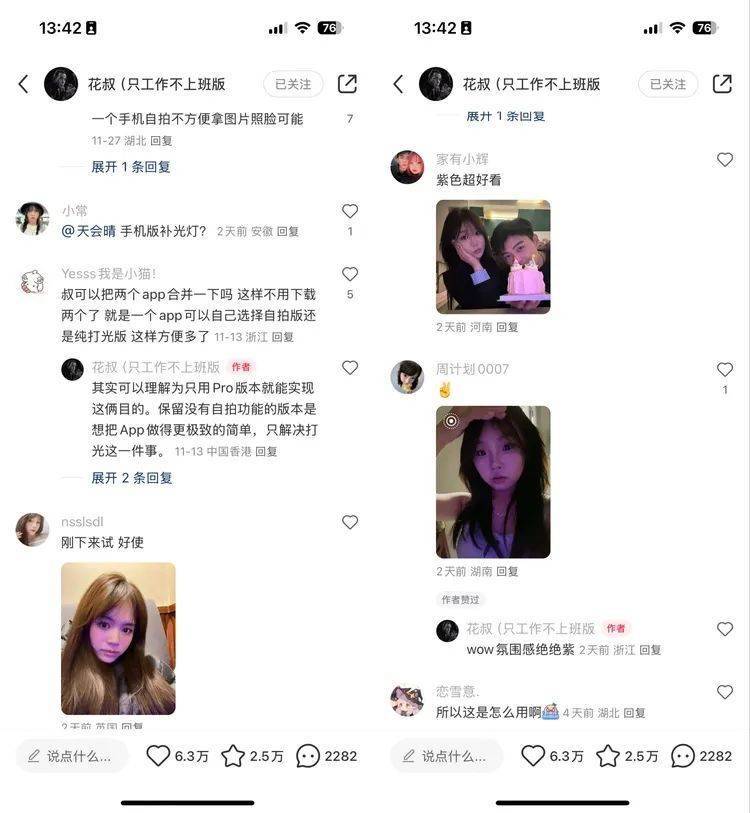Like 周计划0007's comment
Viewport: 750px width, 813px height.
(725, 369)
